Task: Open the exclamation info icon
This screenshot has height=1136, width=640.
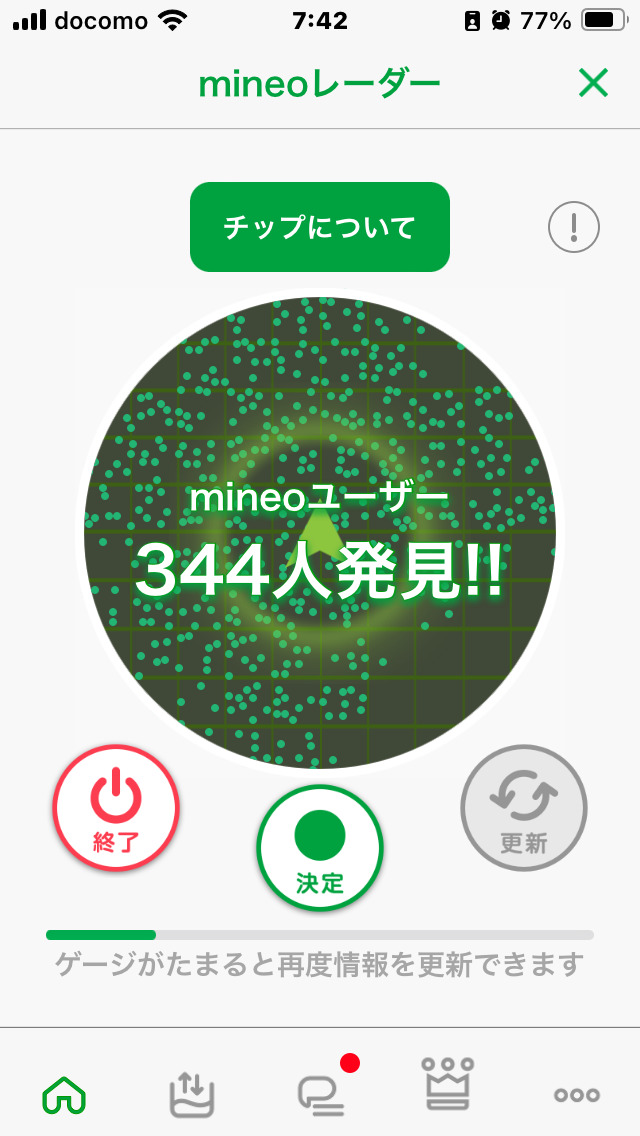Action: point(573,228)
